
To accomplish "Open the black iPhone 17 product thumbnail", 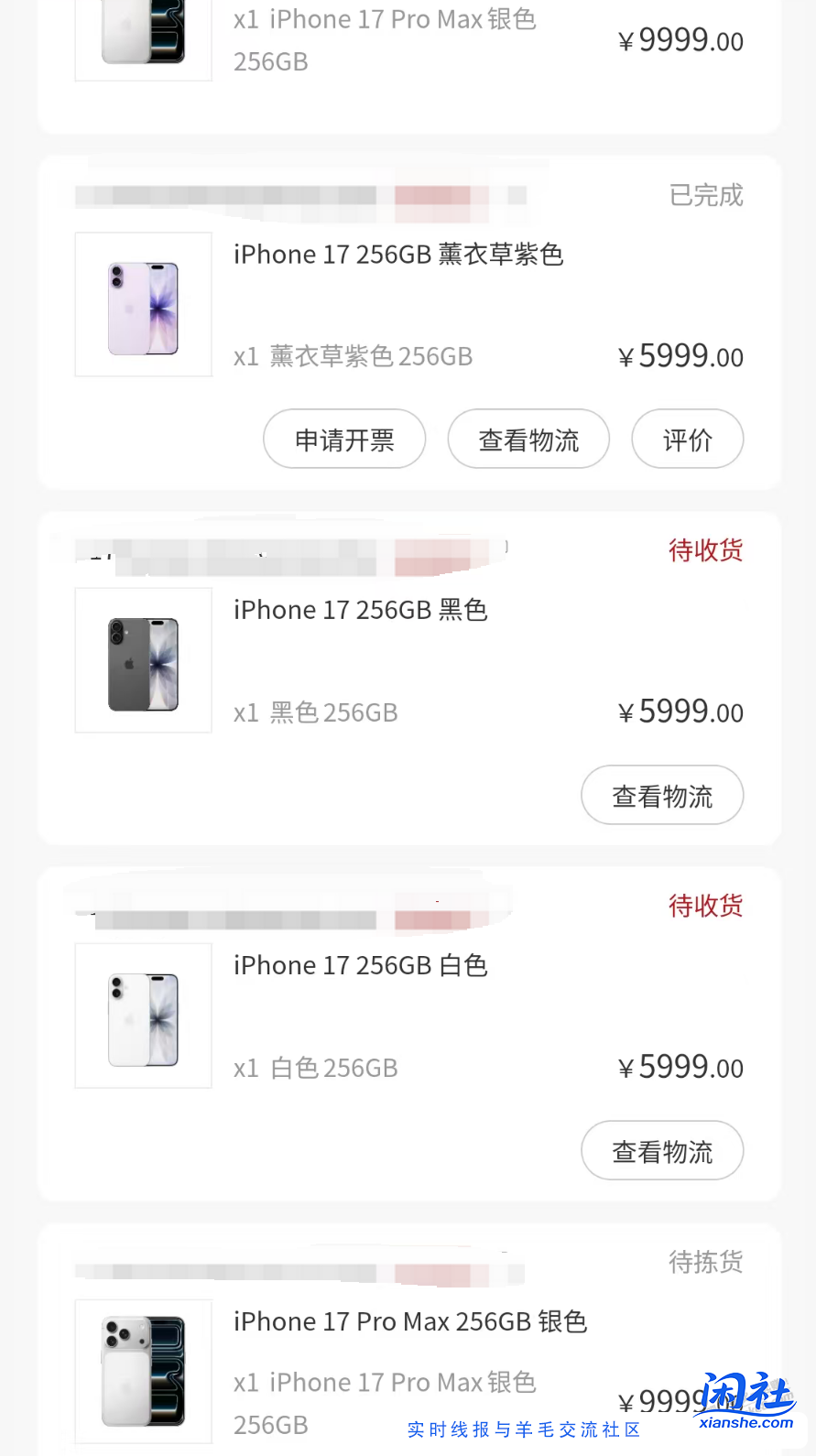I will (143, 659).
